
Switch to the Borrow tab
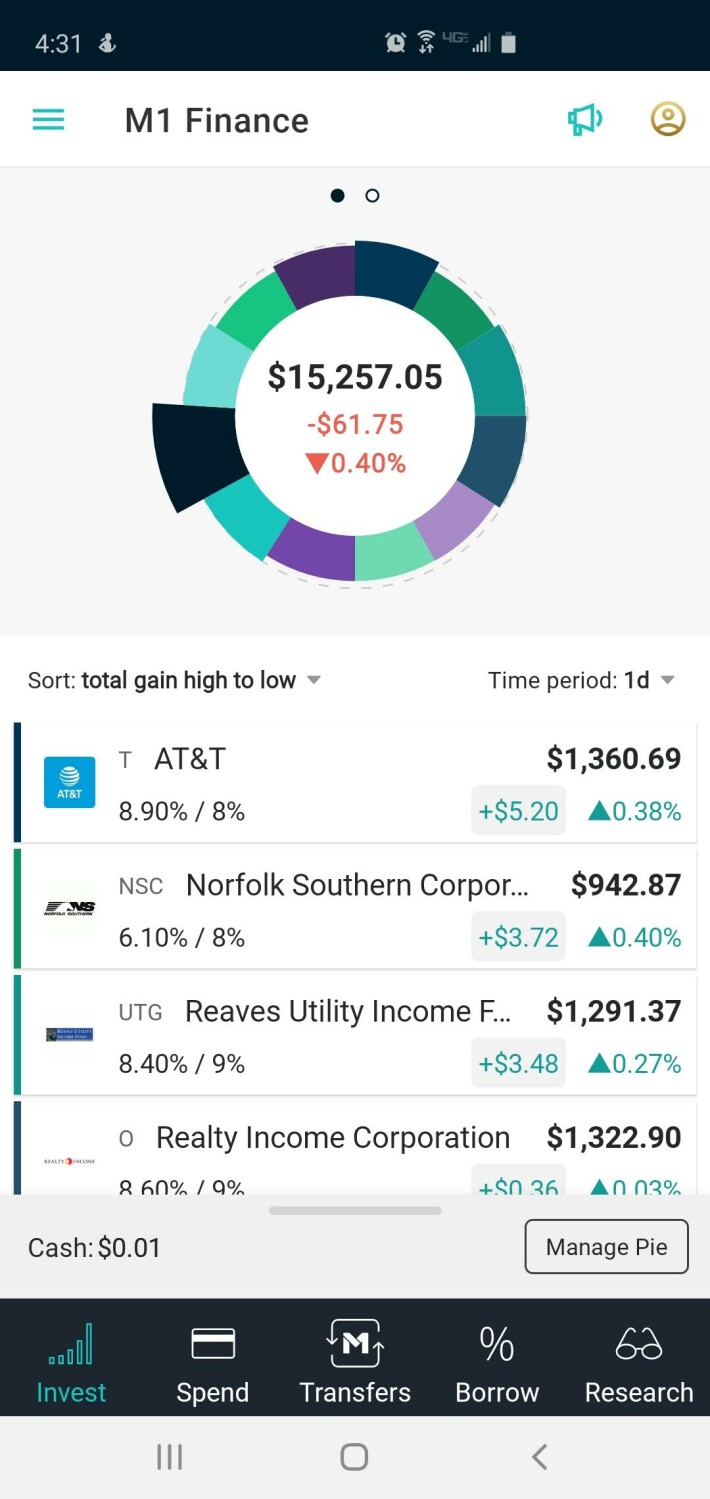497,1362
